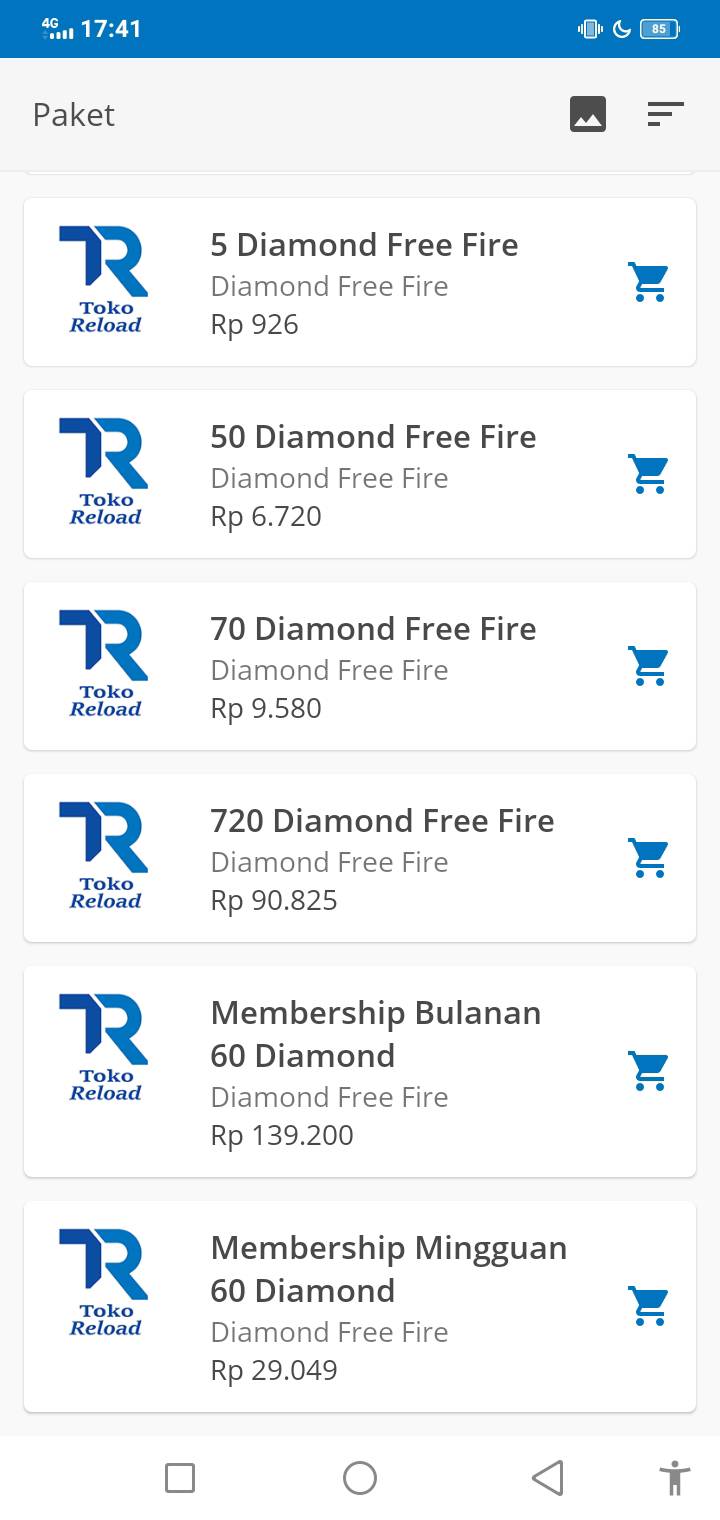Add Membership Mingguan 60 Diamond to cart
The image size is (720, 1520).
pyautogui.click(x=648, y=1306)
